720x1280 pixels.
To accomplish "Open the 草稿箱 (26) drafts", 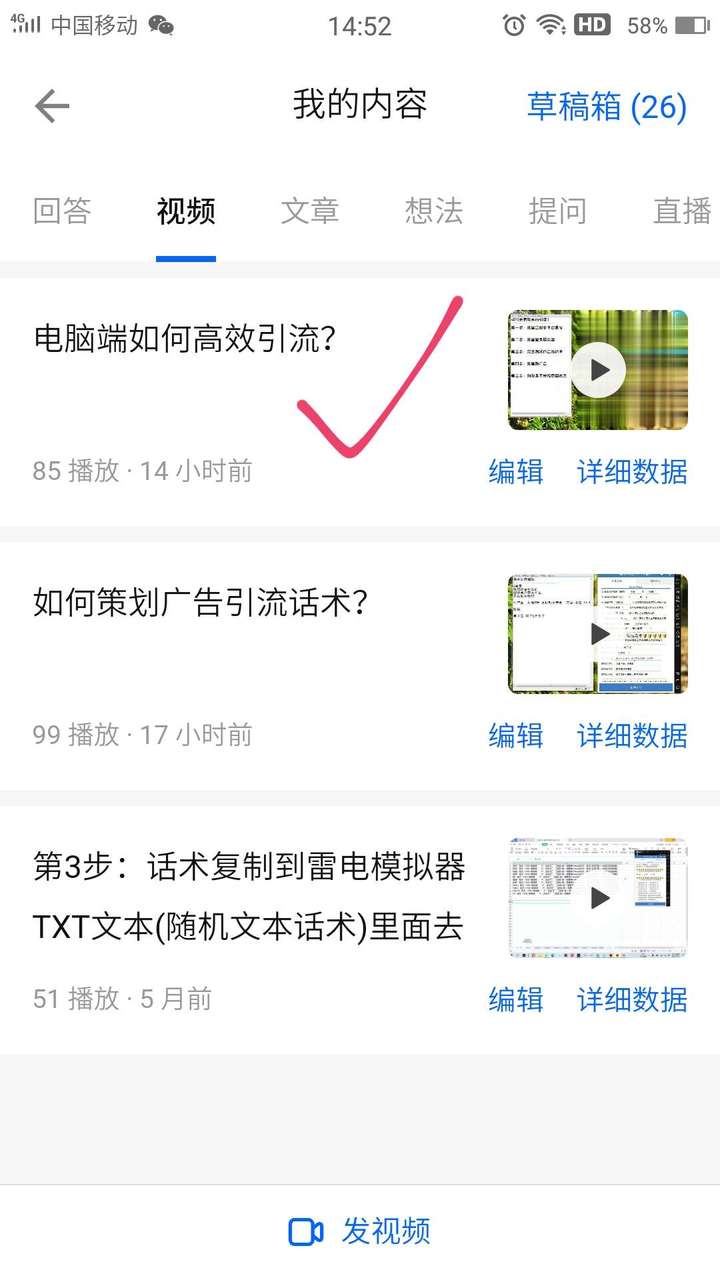I will click(x=606, y=107).
